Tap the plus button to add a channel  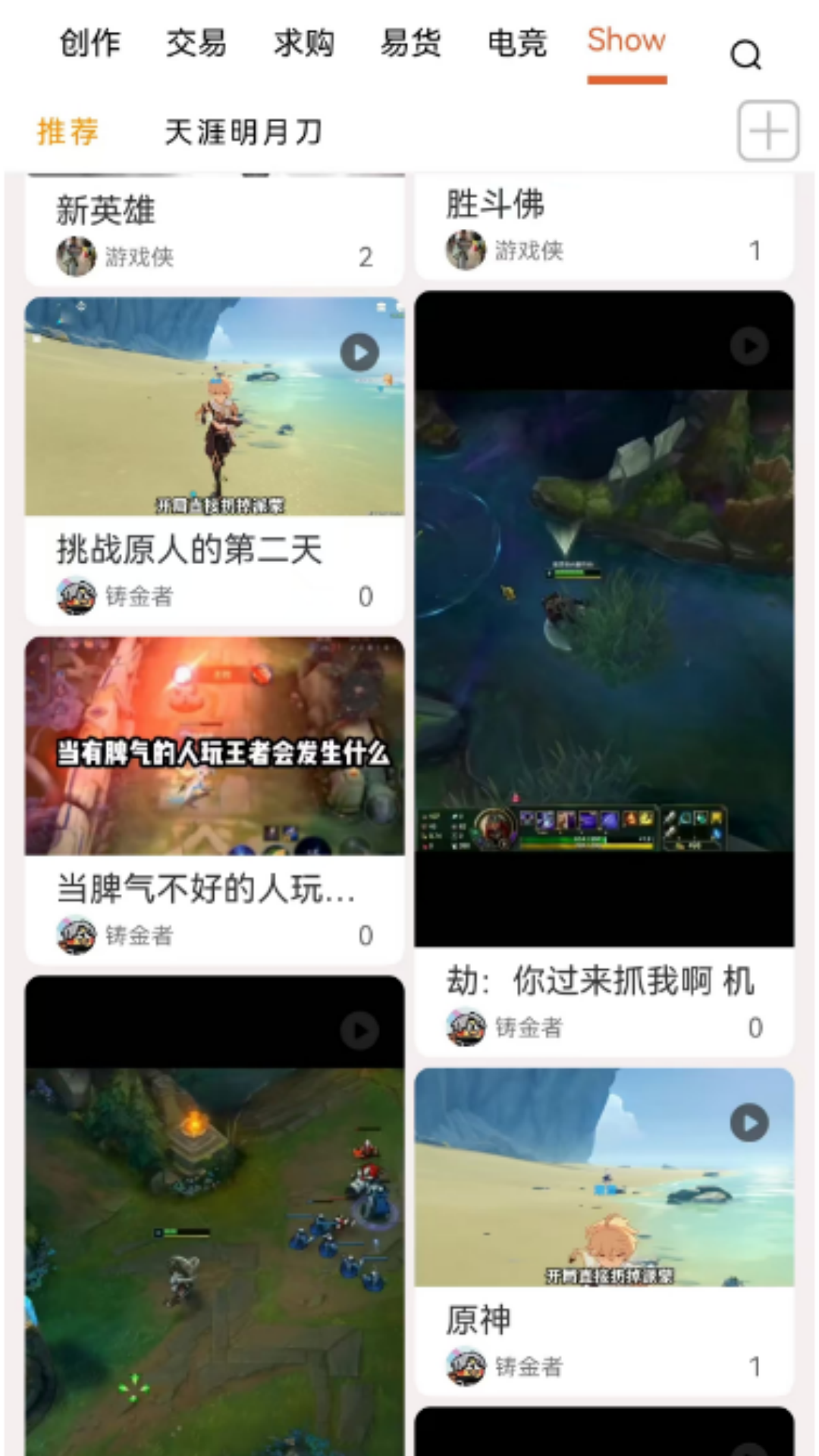768,131
